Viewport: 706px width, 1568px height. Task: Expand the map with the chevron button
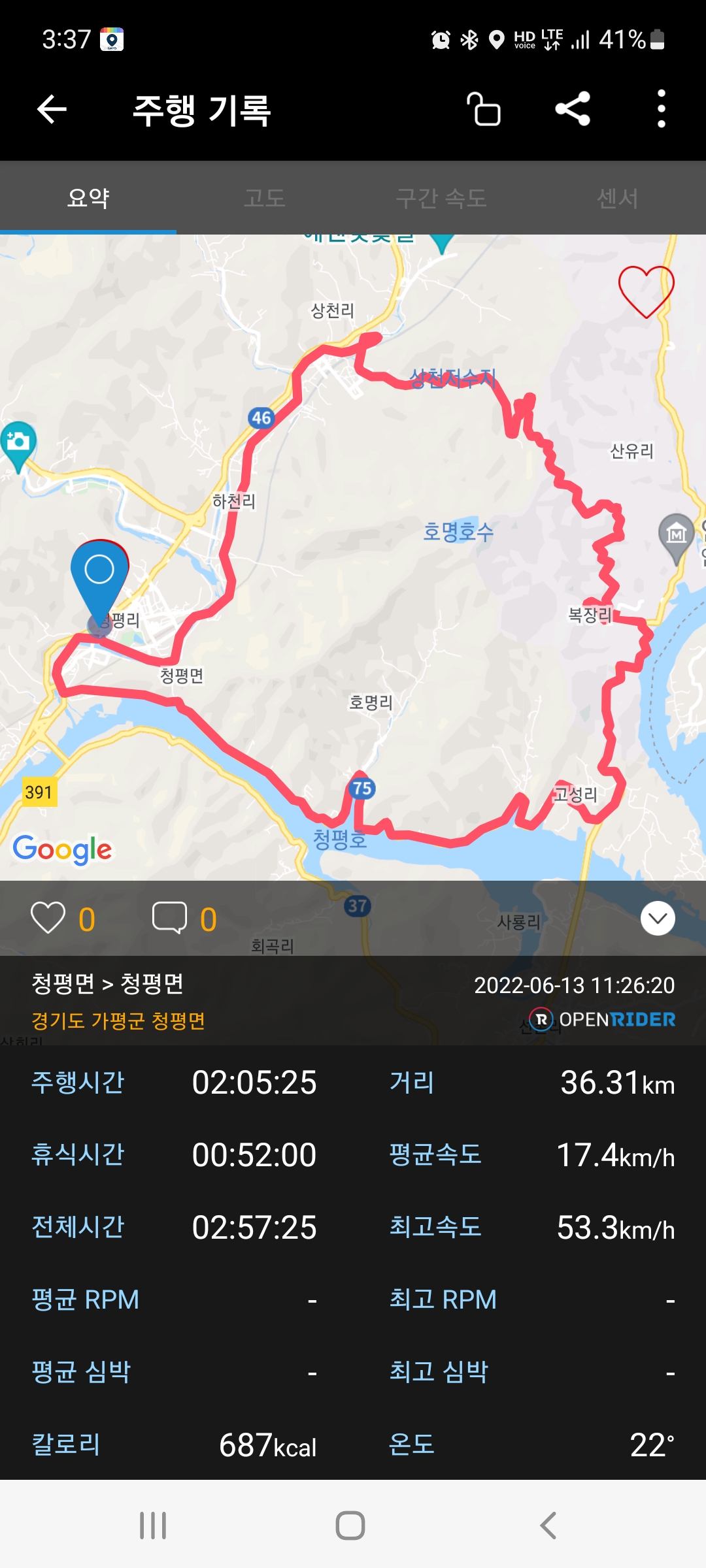658,919
